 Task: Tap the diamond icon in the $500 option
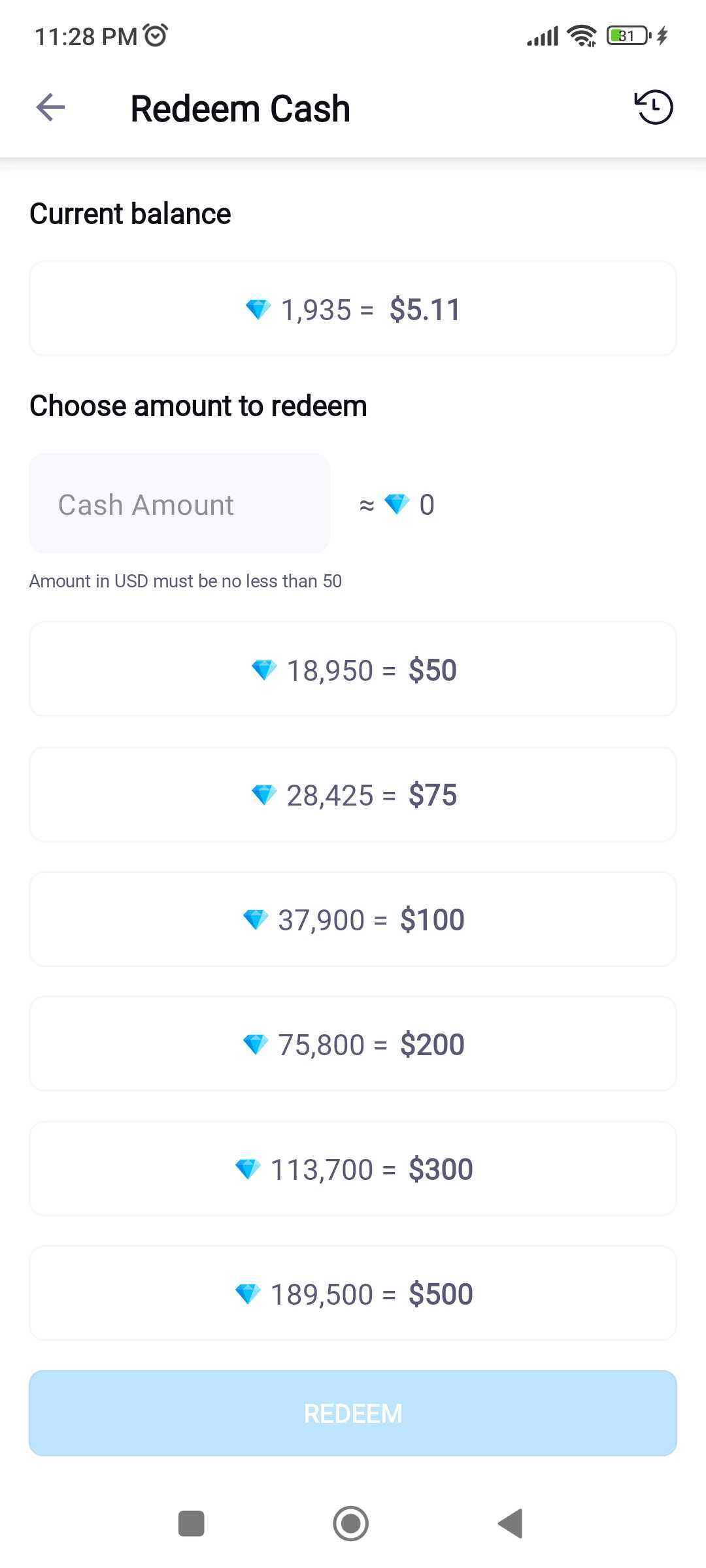click(x=247, y=1293)
